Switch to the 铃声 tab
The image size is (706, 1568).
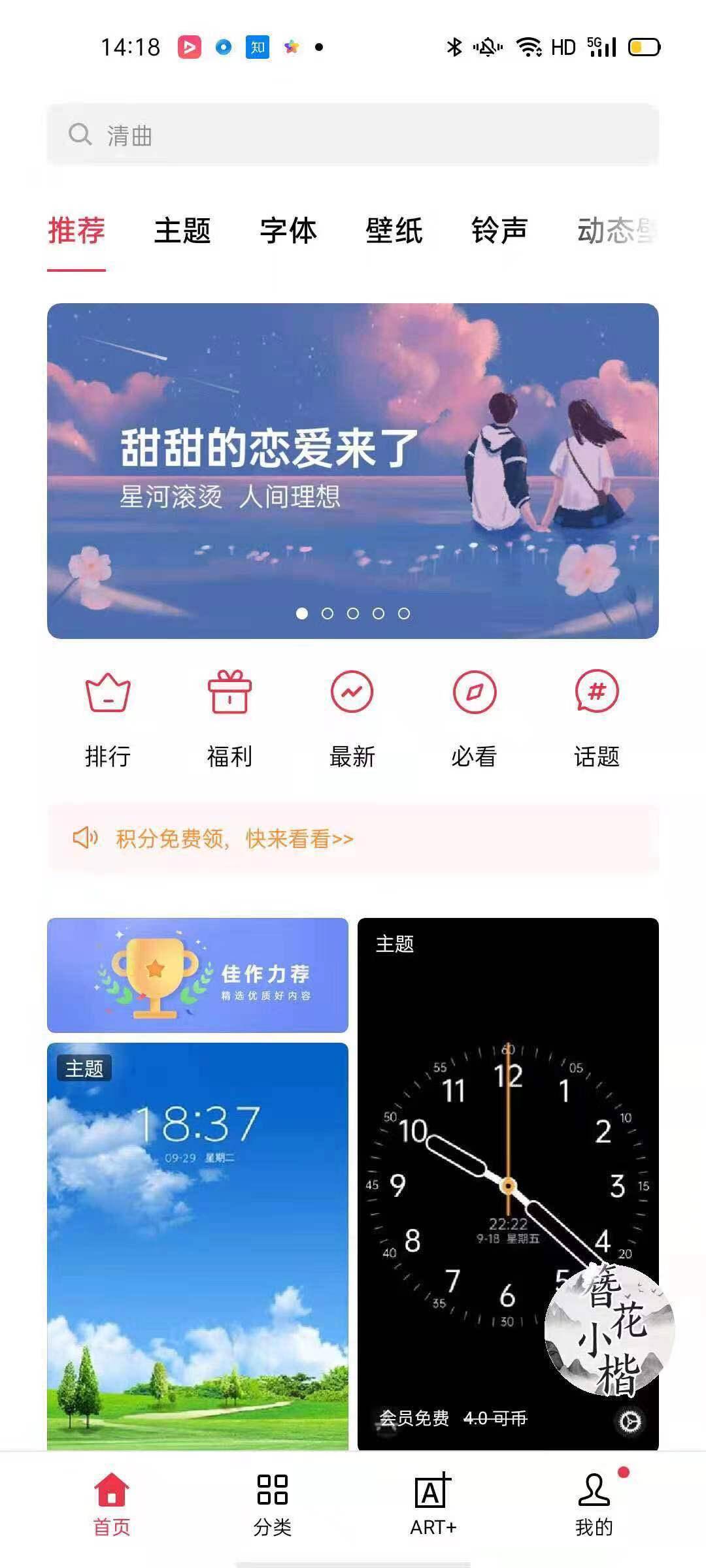499,231
